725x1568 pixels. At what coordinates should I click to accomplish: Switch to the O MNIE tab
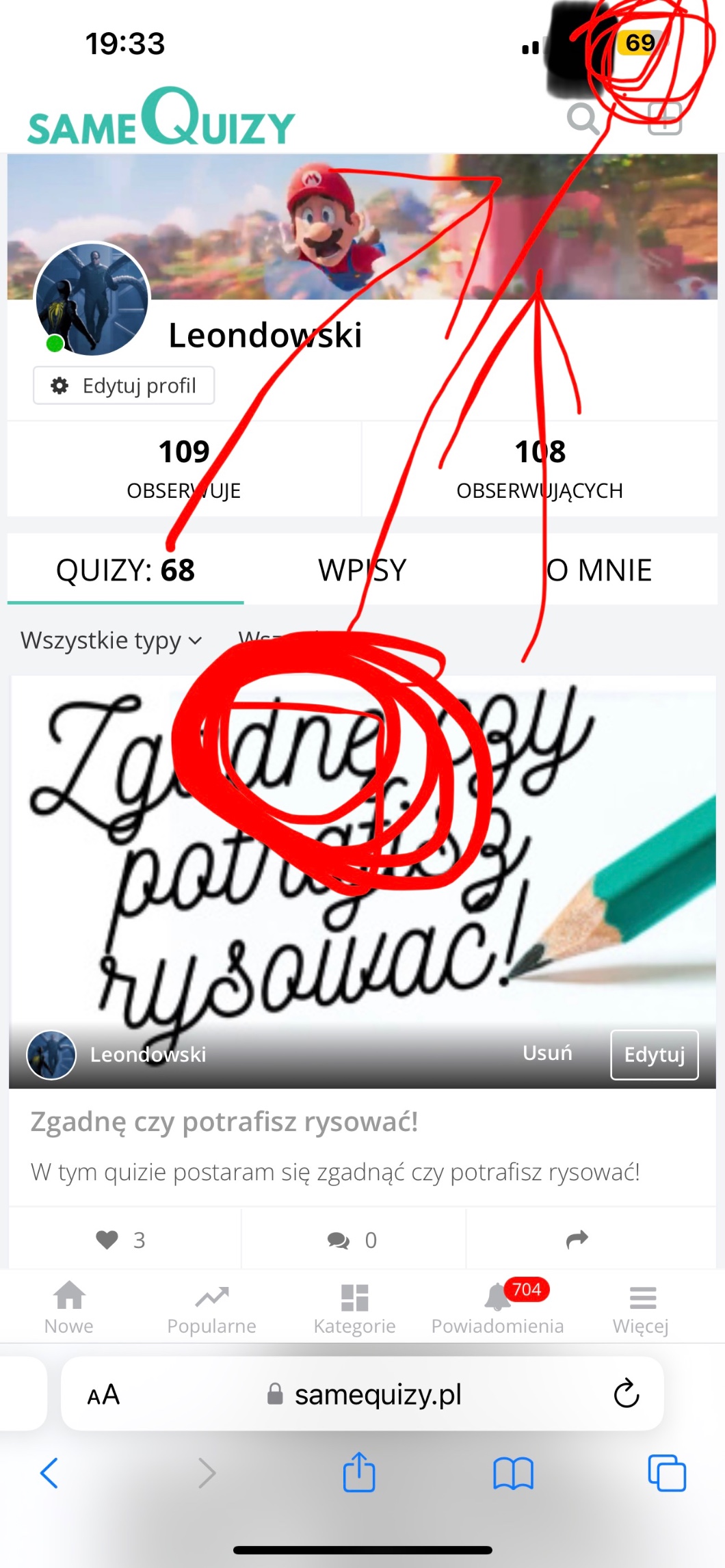coord(598,570)
